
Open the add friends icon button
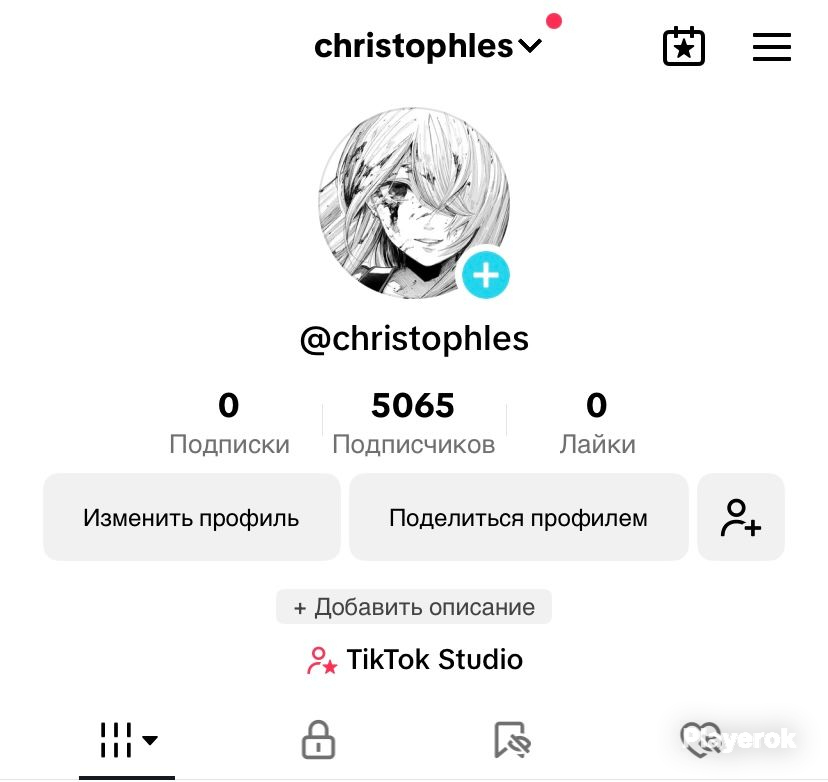(x=741, y=518)
